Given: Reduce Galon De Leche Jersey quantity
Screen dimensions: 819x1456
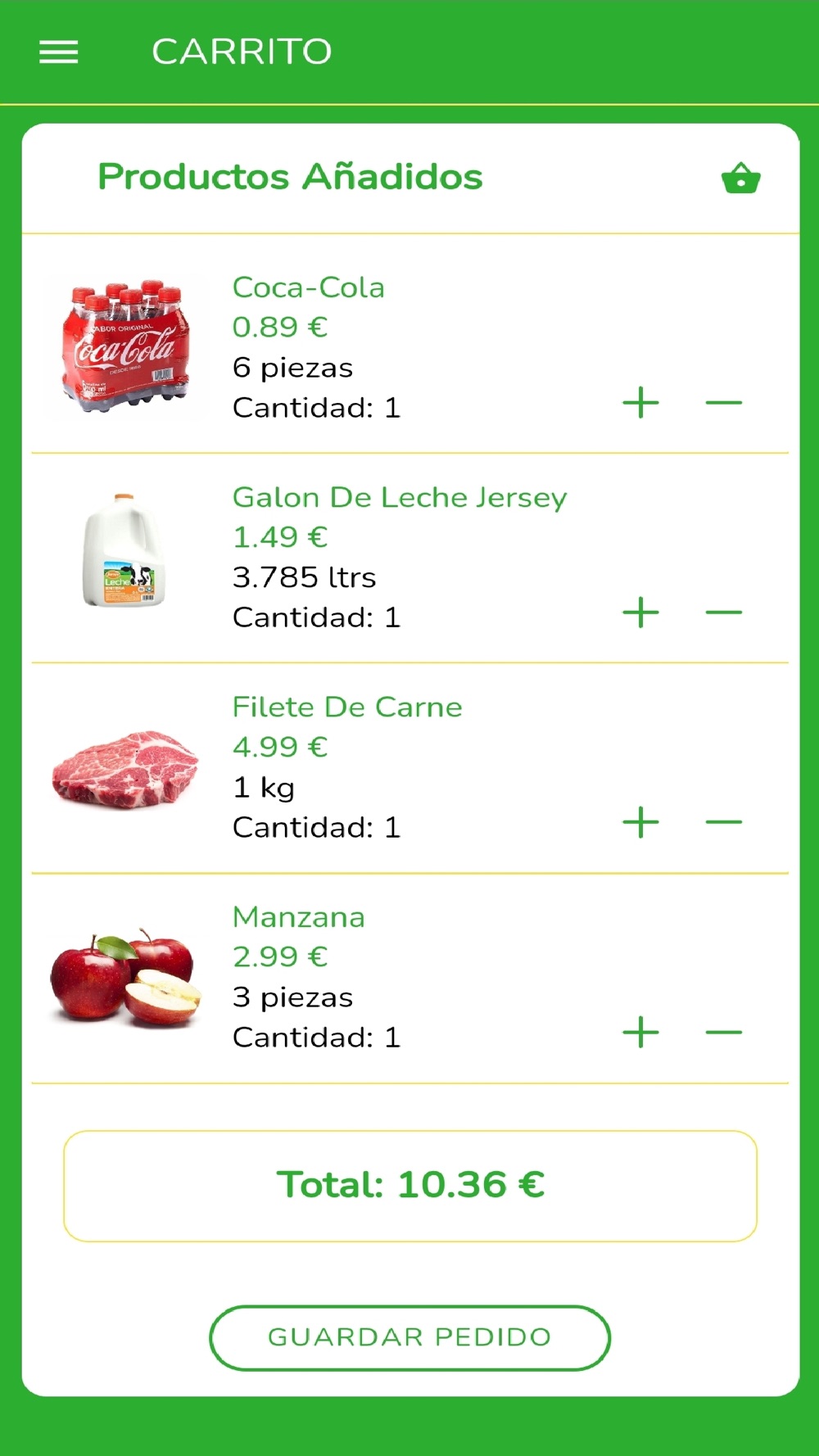Looking at the screenshot, I should coord(724,613).
